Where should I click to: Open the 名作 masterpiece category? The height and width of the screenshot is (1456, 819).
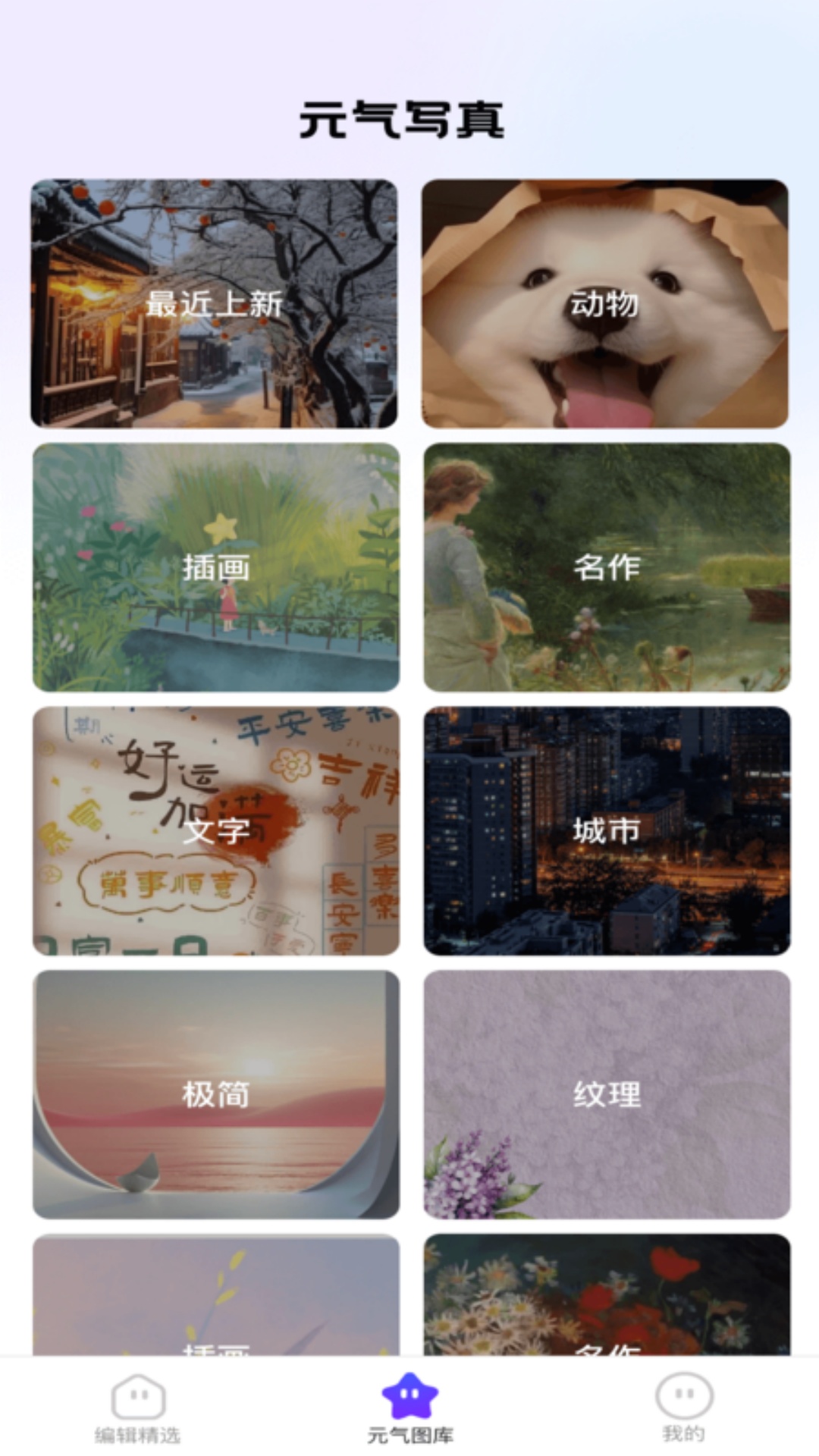[604, 566]
